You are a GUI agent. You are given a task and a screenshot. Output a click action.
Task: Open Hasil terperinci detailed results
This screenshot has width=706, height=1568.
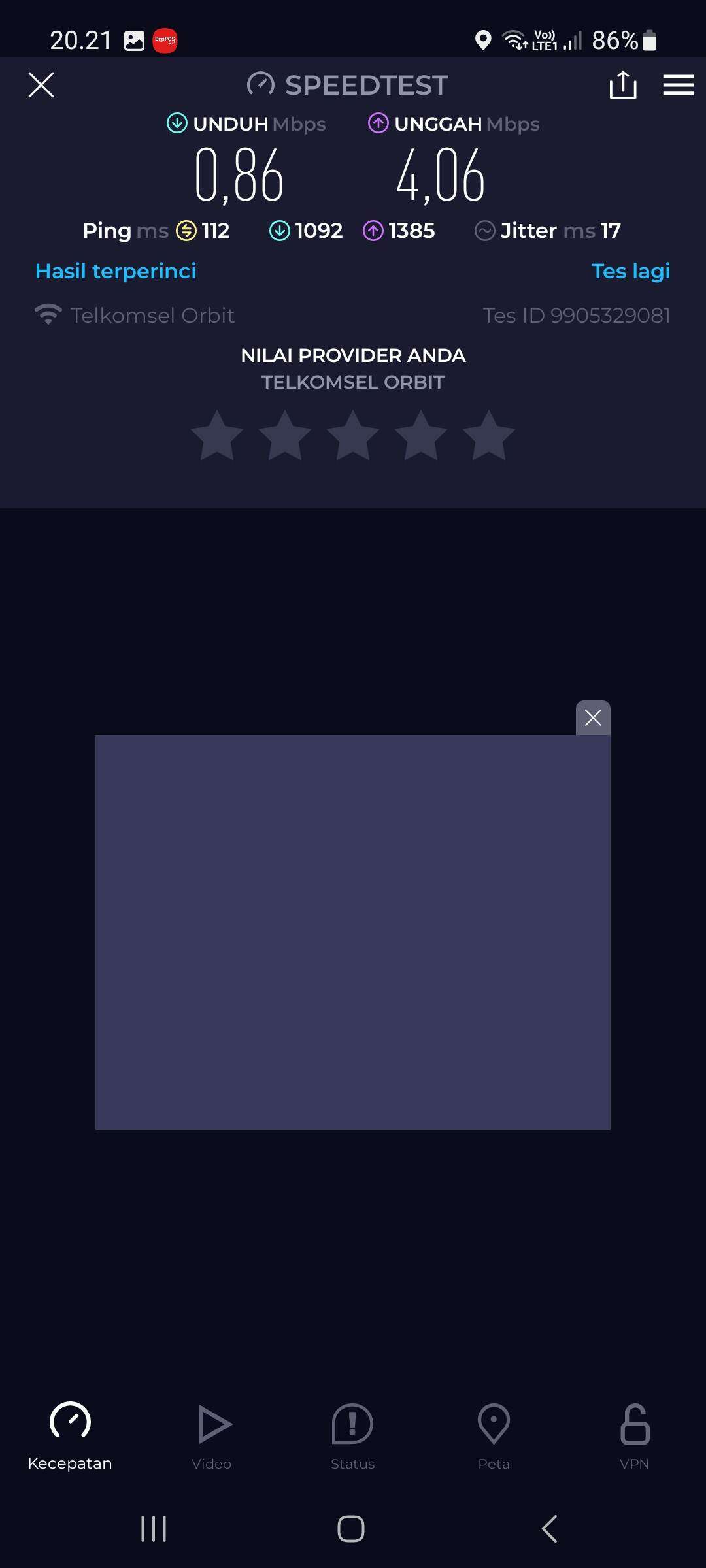tap(116, 270)
